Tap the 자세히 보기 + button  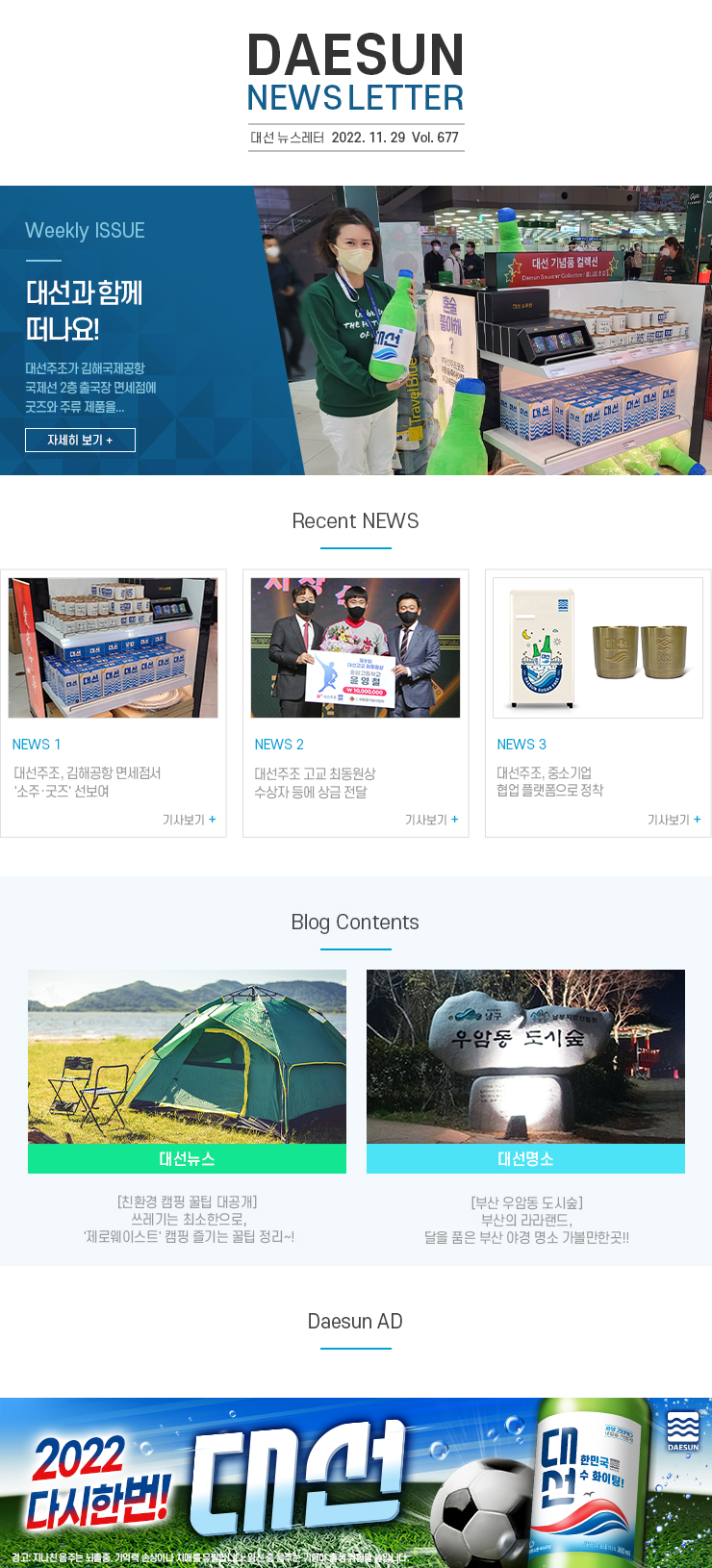80,440
